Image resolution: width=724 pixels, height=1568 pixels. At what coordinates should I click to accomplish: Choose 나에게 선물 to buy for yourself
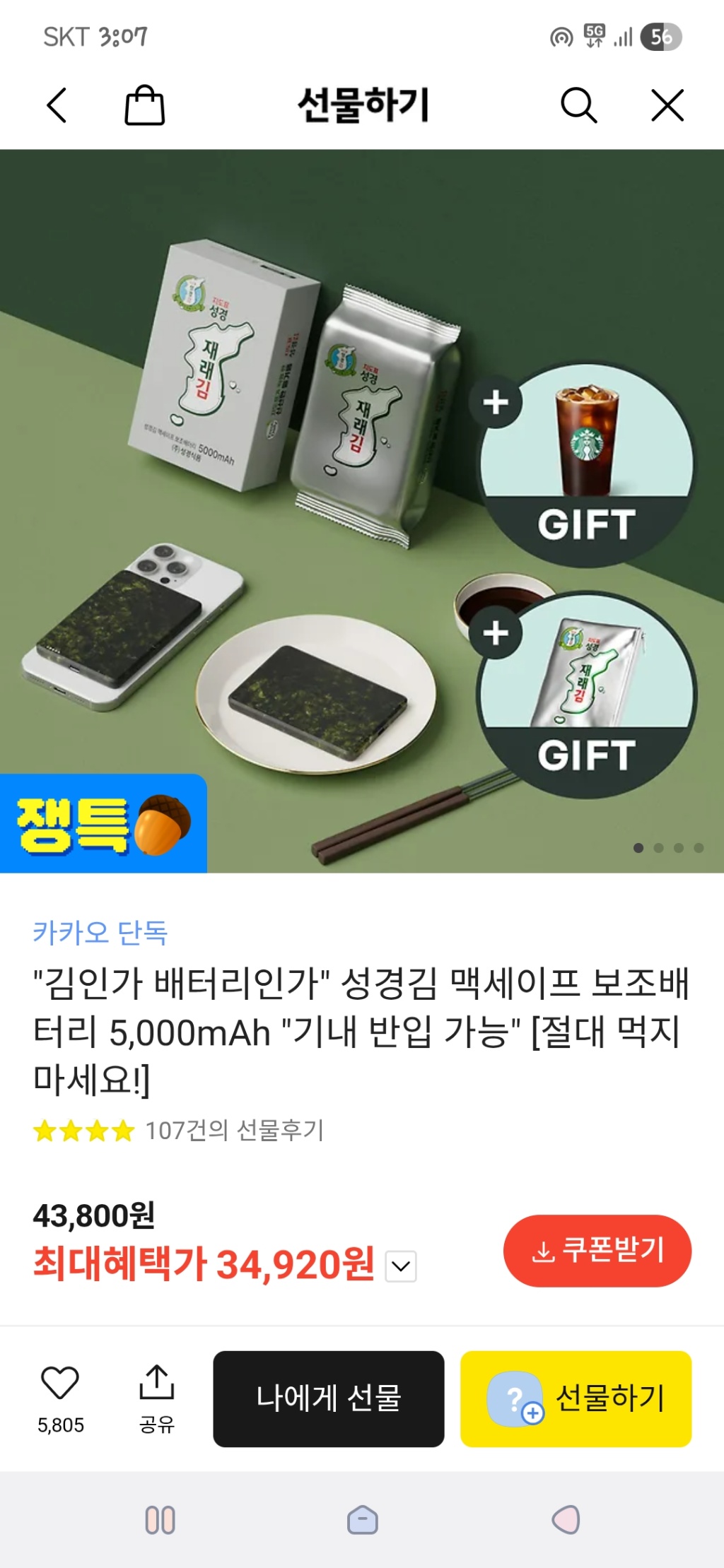[329, 1398]
